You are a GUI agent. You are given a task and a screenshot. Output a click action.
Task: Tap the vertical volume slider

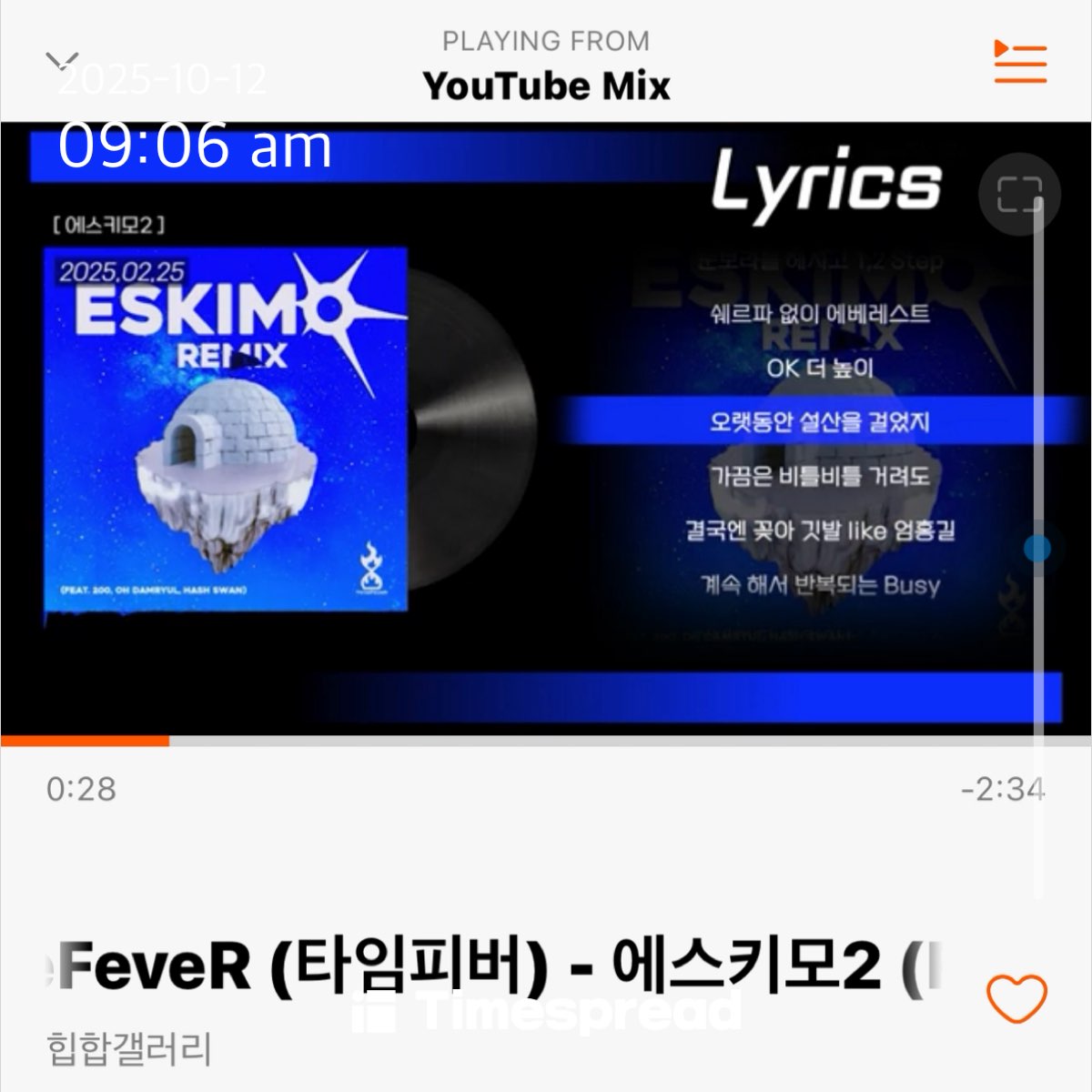[x=1037, y=548]
